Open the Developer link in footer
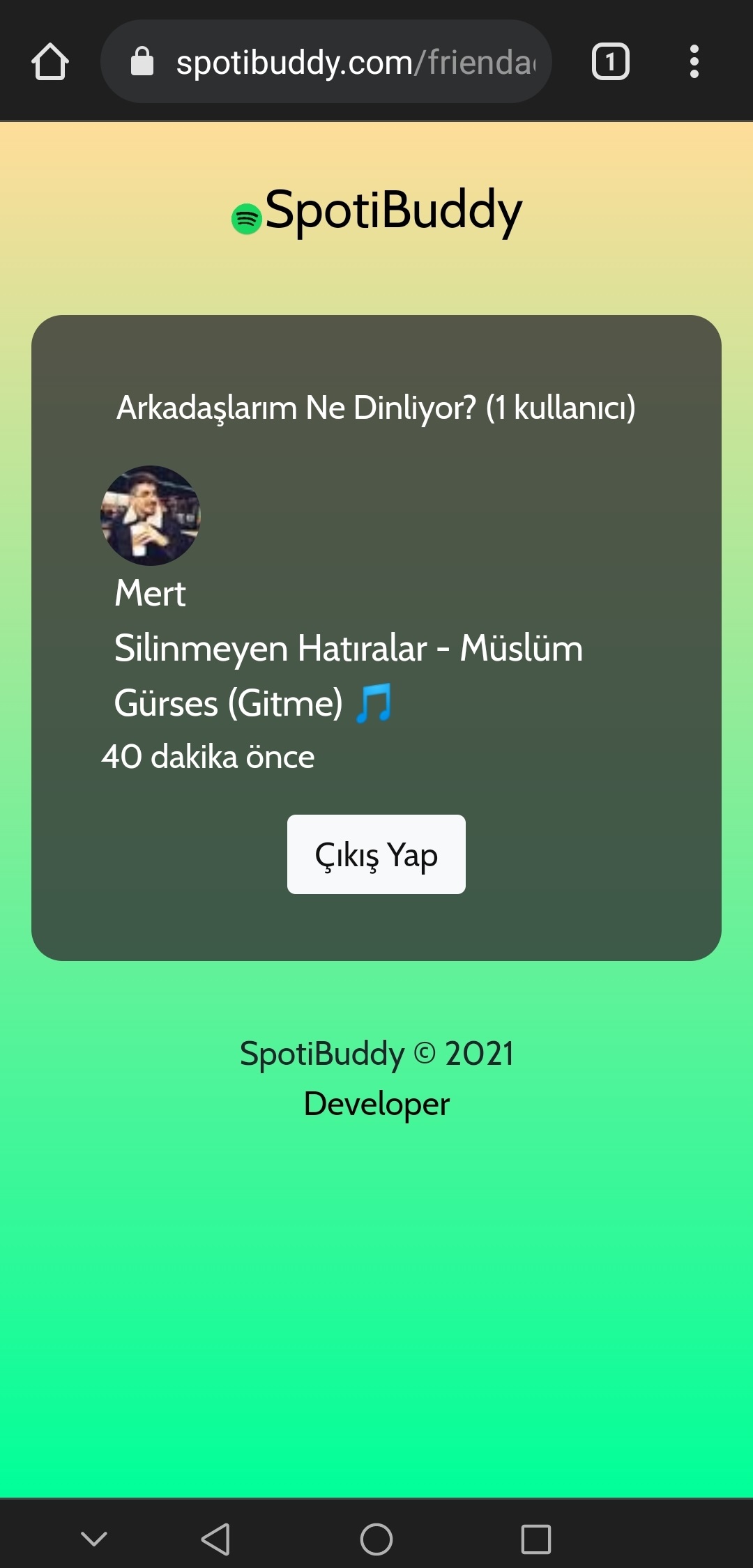This screenshot has height=1568, width=753. pyautogui.click(x=376, y=1104)
